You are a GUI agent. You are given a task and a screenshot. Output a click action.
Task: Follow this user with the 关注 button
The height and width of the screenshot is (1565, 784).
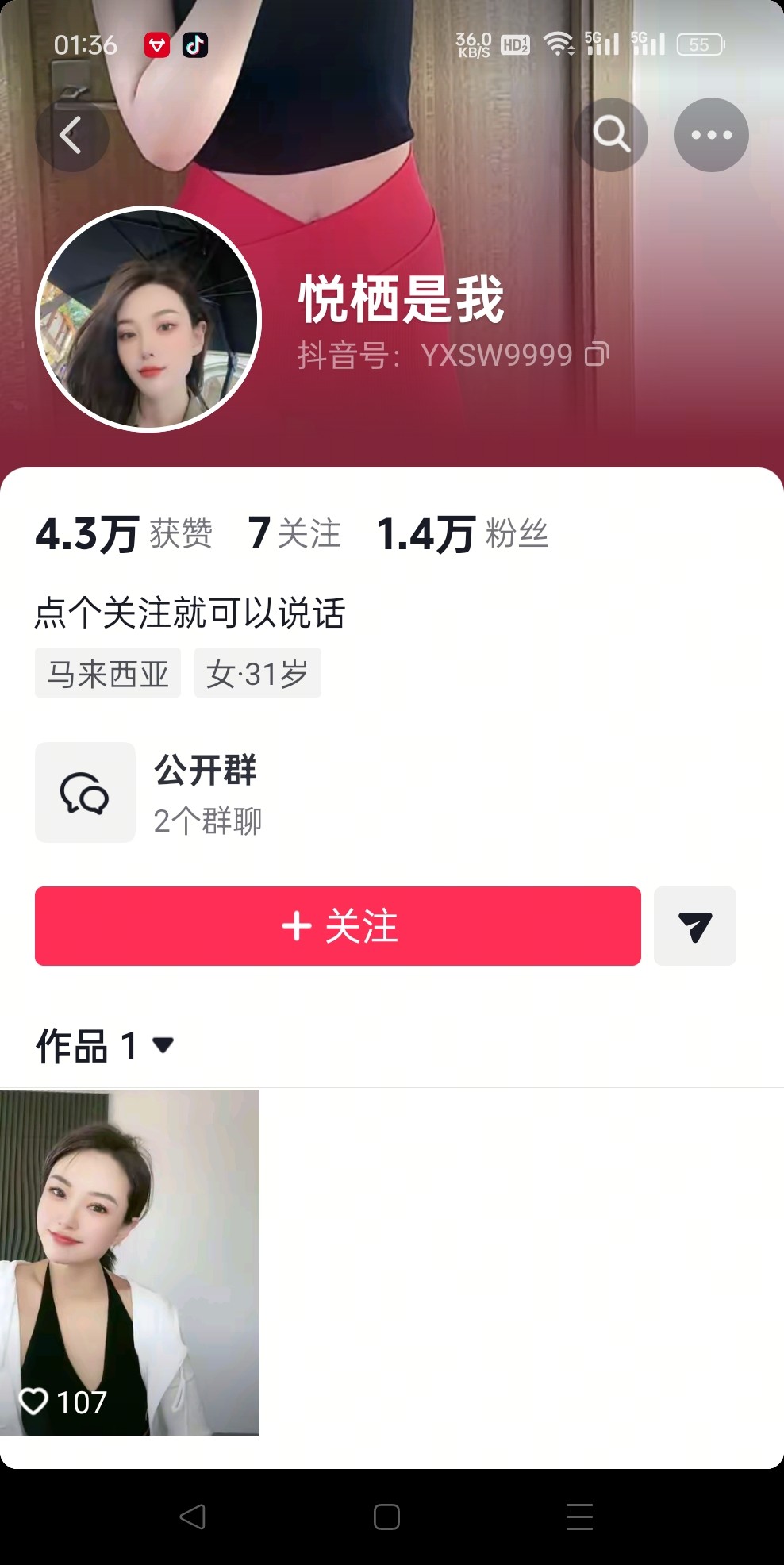pyautogui.click(x=338, y=926)
